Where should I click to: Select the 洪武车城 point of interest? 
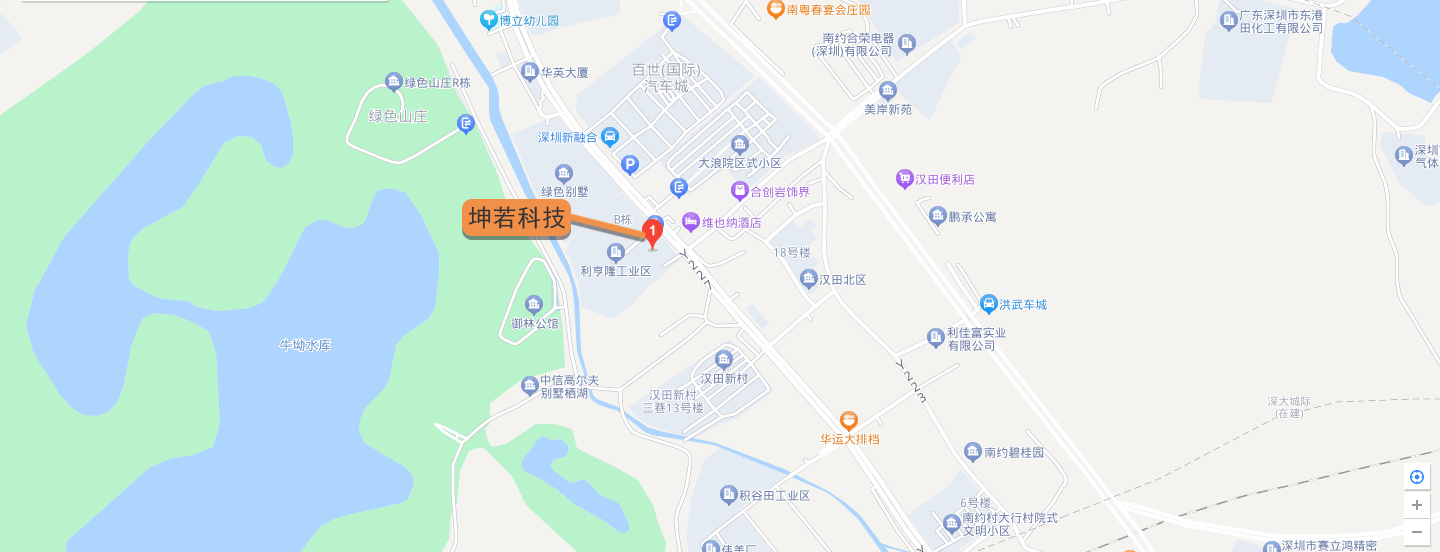click(988, 304)
